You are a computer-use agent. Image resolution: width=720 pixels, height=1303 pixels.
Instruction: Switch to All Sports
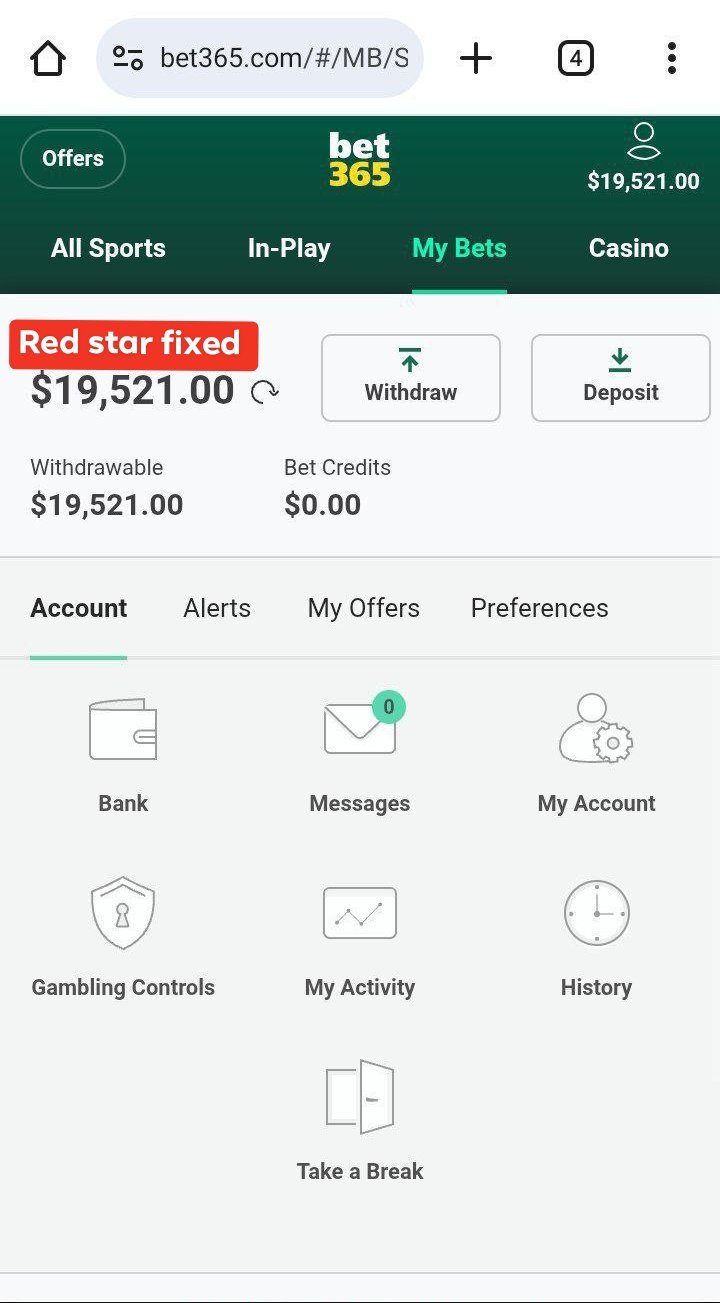coord(108,249)
